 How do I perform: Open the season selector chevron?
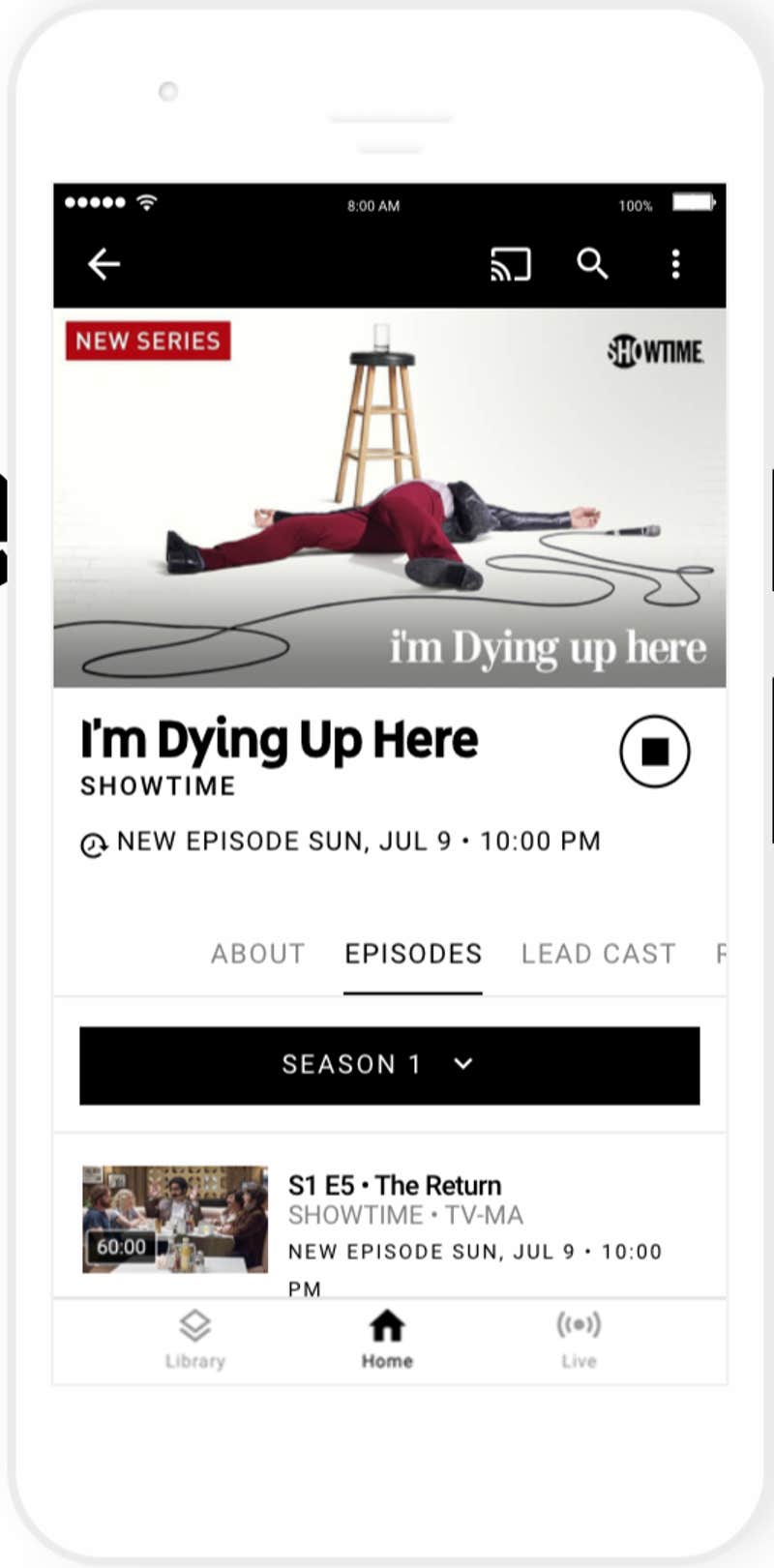(x=461, y=1064)
